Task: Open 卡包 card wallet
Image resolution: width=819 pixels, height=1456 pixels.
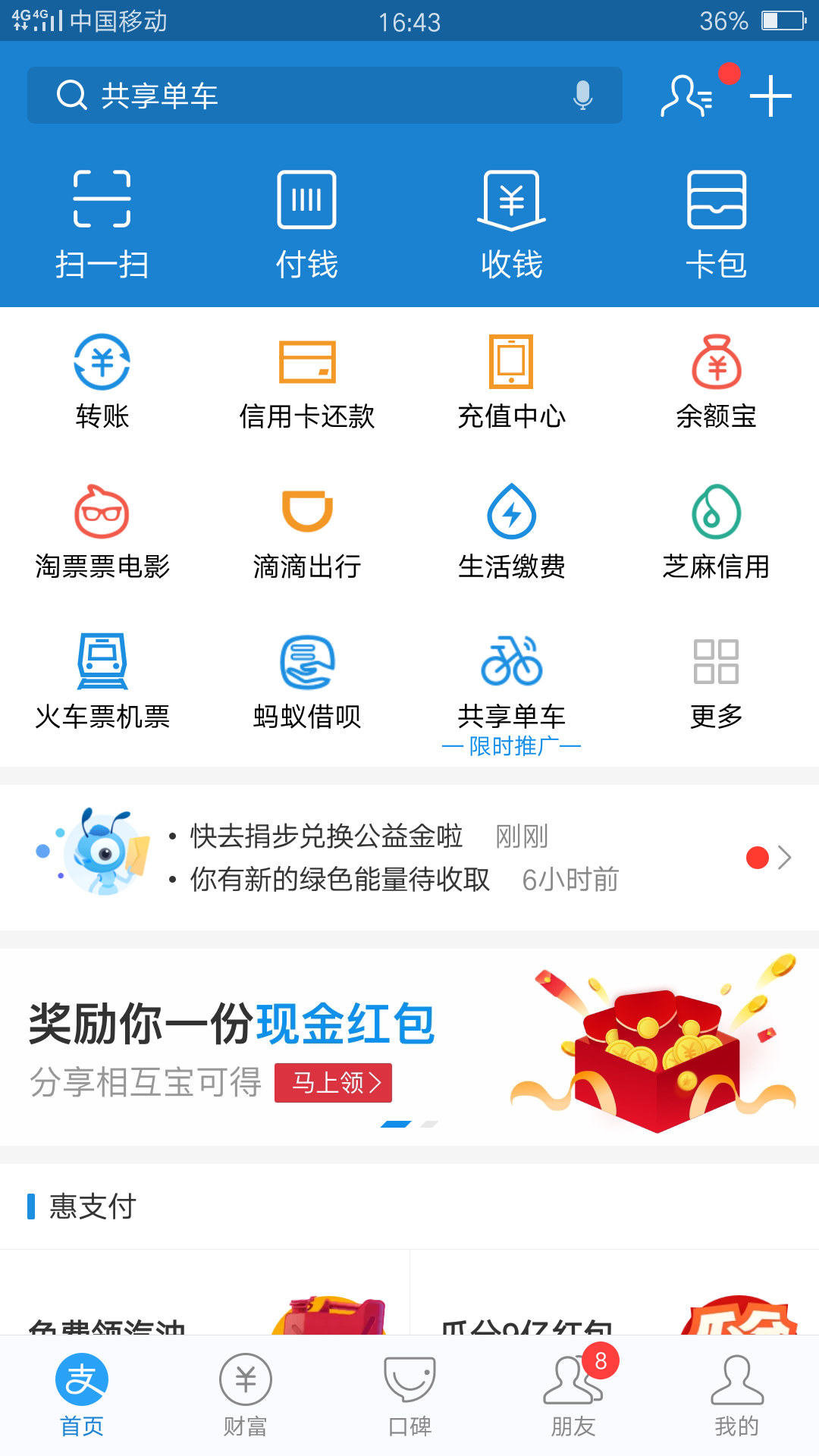Action: [716, 224]
